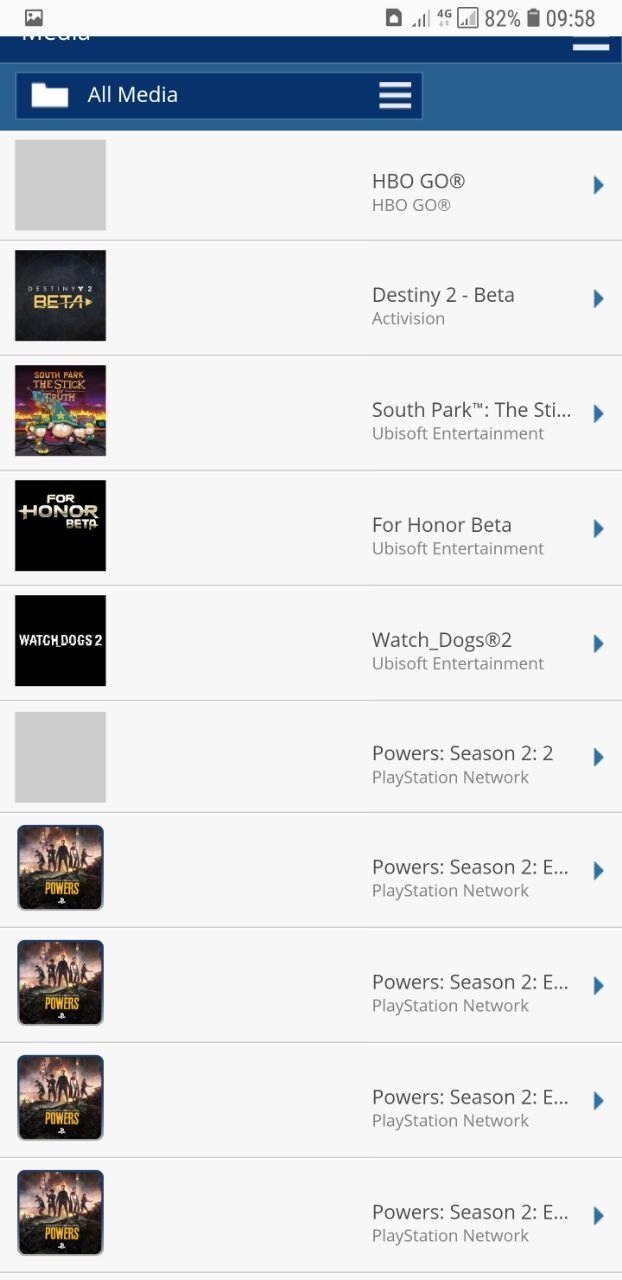
Task: Open the All Media folder dropdown
Action: click(x=218, y=95)
